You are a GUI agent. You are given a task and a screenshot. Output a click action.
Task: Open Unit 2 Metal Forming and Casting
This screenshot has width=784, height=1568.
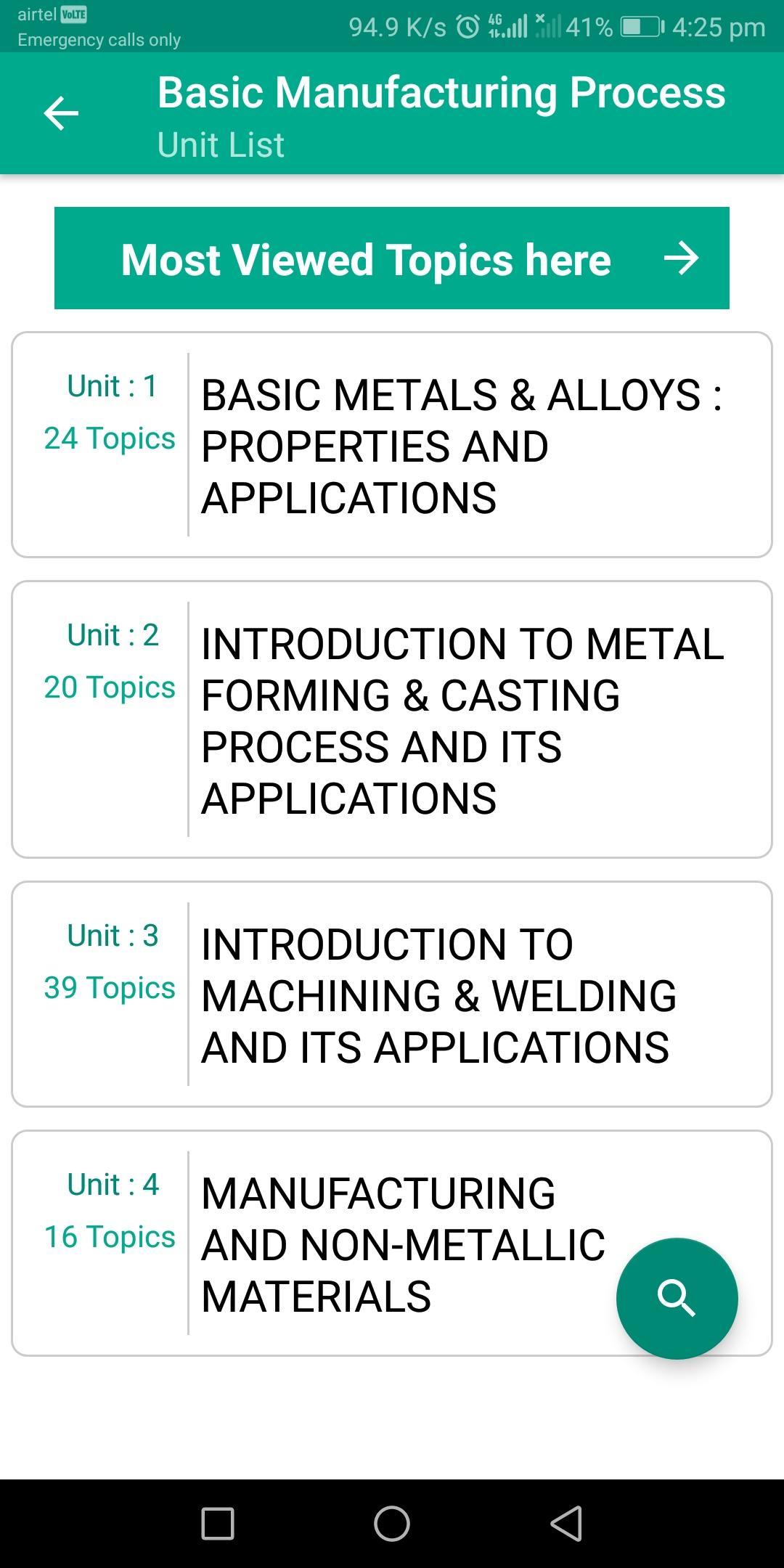tap(392, 719)
